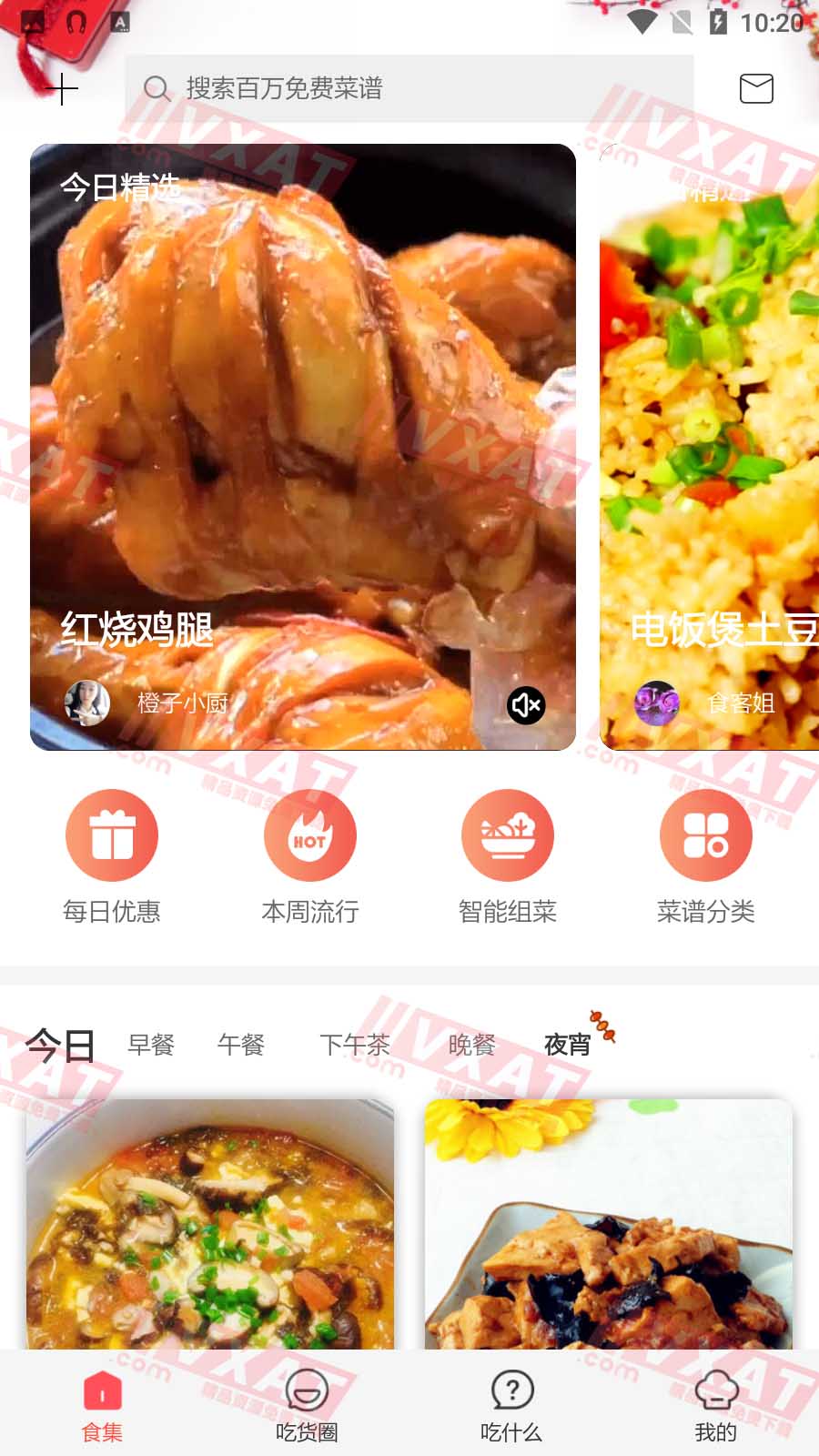Viewport: 819px width, 1456px height.
Task: Tap the plus icon at top left
Action: pyautogui.click(x=61, y=88)
